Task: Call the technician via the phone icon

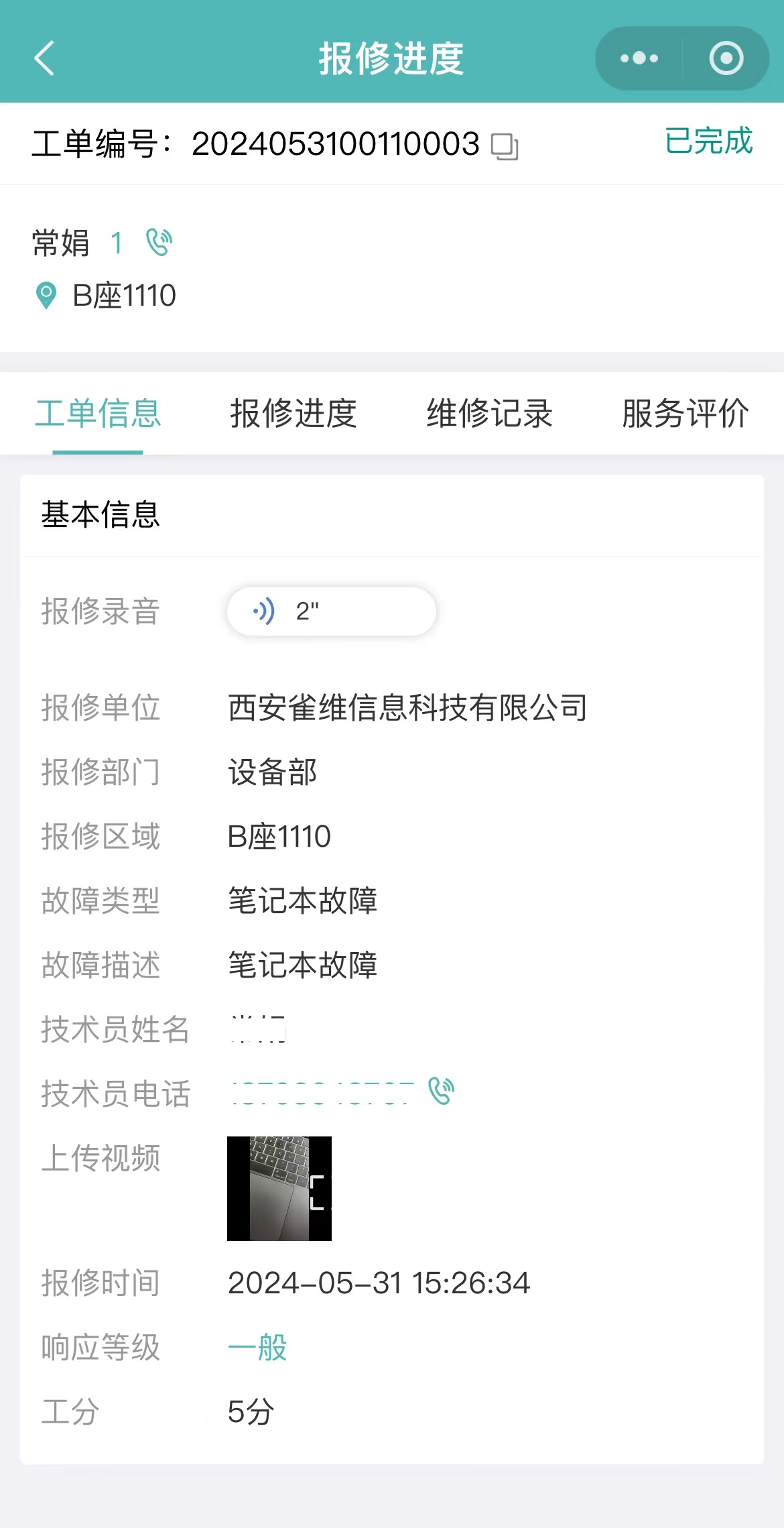Action: 440,1090
